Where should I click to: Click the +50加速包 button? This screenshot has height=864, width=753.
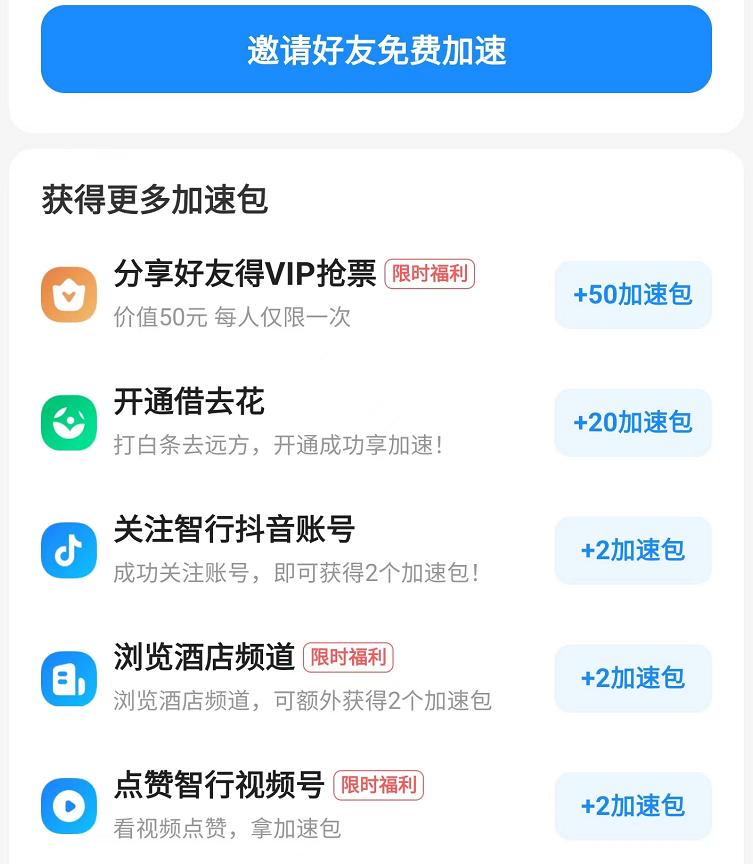633,295
